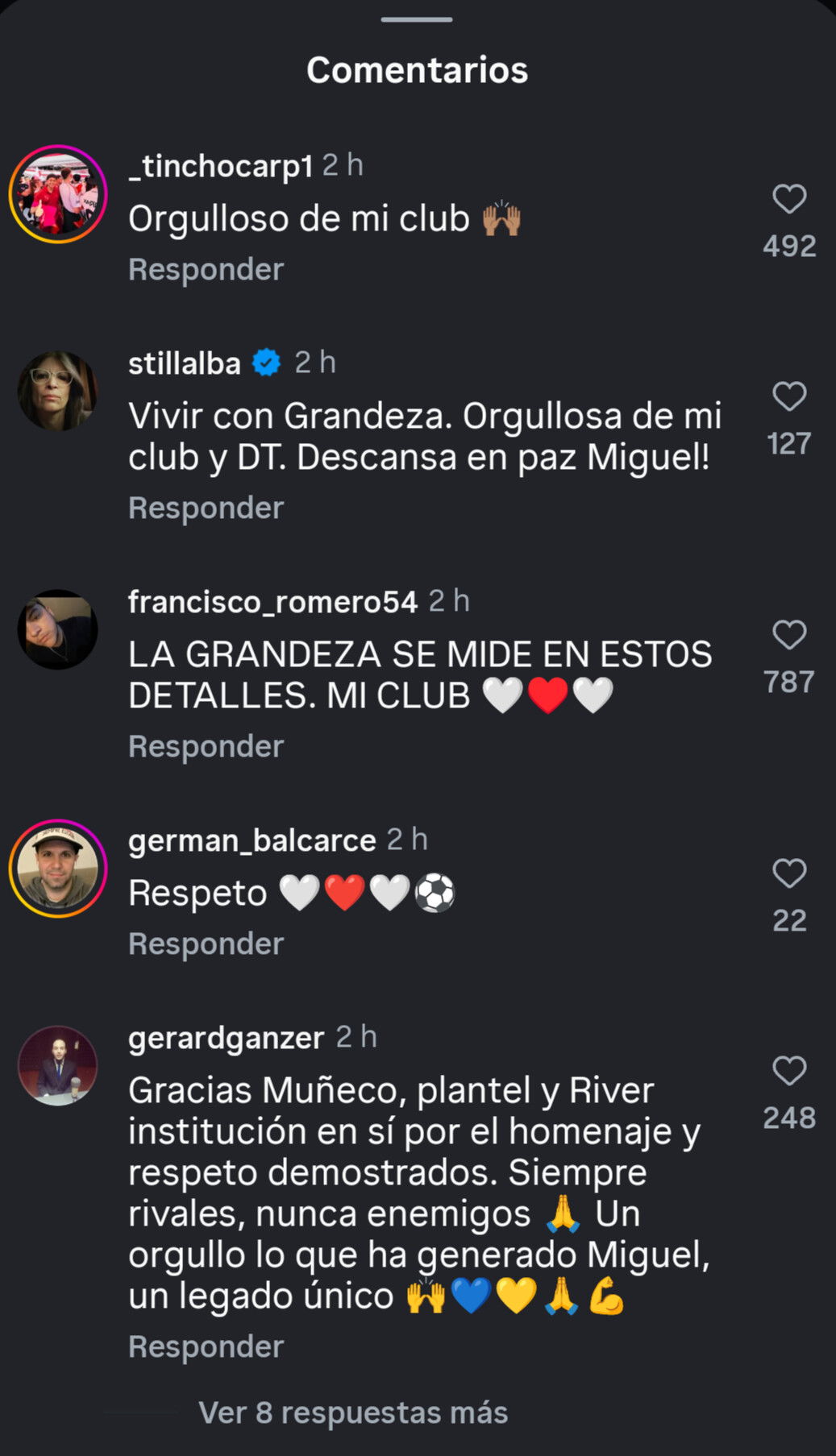Like german_balcarce's Respeto comment
836x1456 pixels.
pos(789,873)
